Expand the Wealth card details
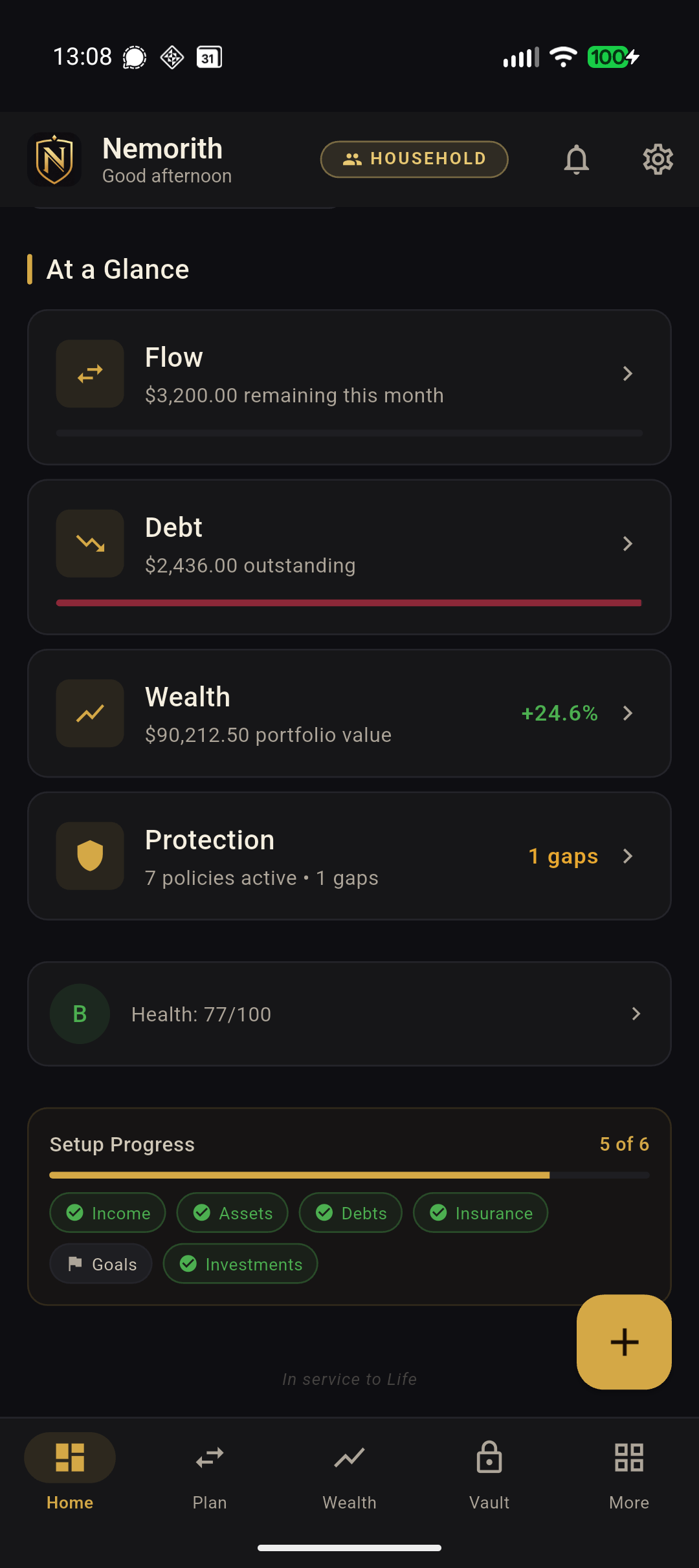The image size is (699, 1568). pos(627,713)
